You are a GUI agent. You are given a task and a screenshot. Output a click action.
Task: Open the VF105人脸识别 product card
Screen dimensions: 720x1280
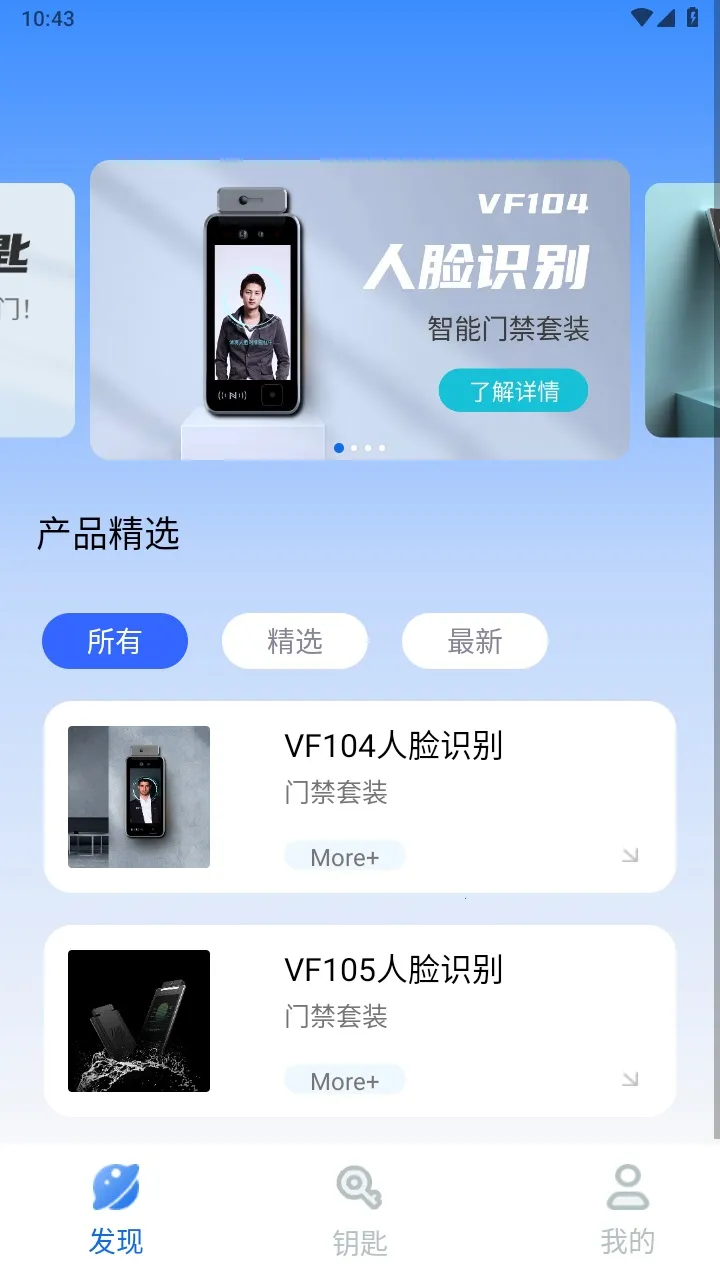coord(360,1018)
